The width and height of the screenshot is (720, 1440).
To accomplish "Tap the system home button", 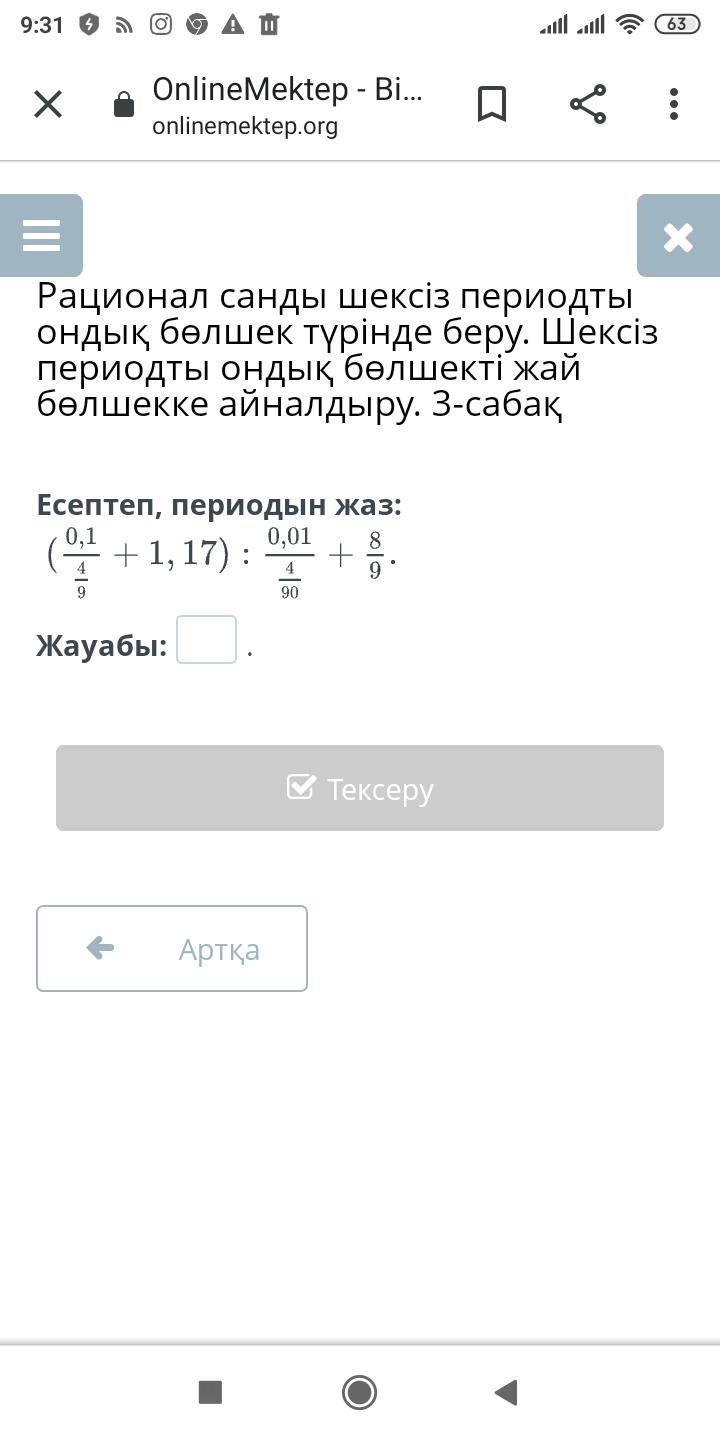I will tap(359, 1392).
